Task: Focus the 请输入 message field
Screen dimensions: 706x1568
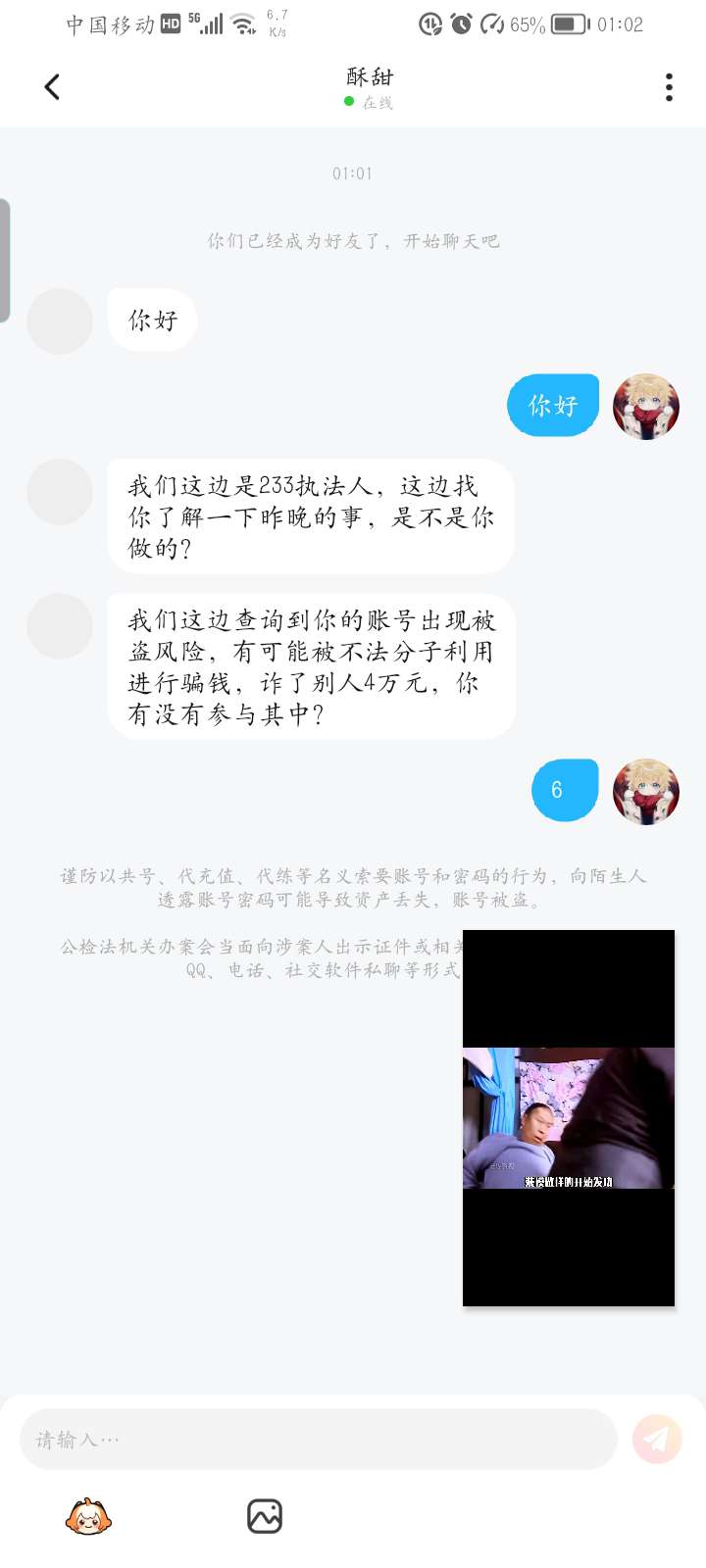Action: click(x=318, y=1439)
